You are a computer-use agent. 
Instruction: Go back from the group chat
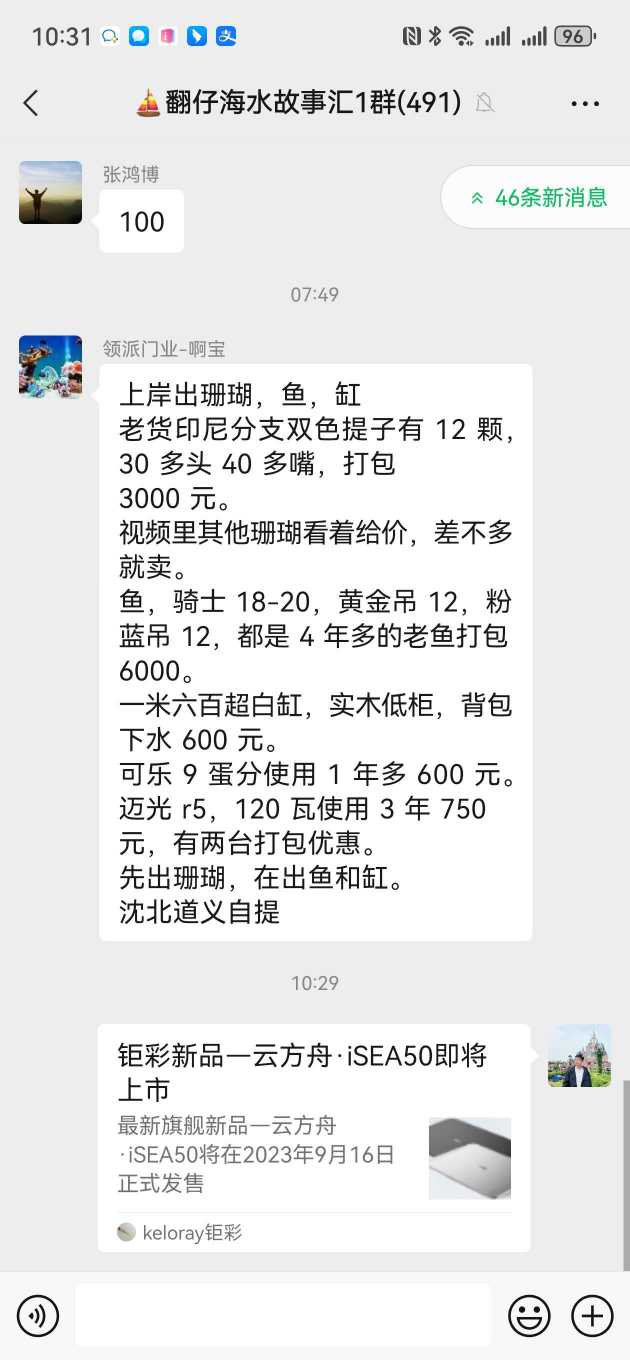[x=31, y=102]
